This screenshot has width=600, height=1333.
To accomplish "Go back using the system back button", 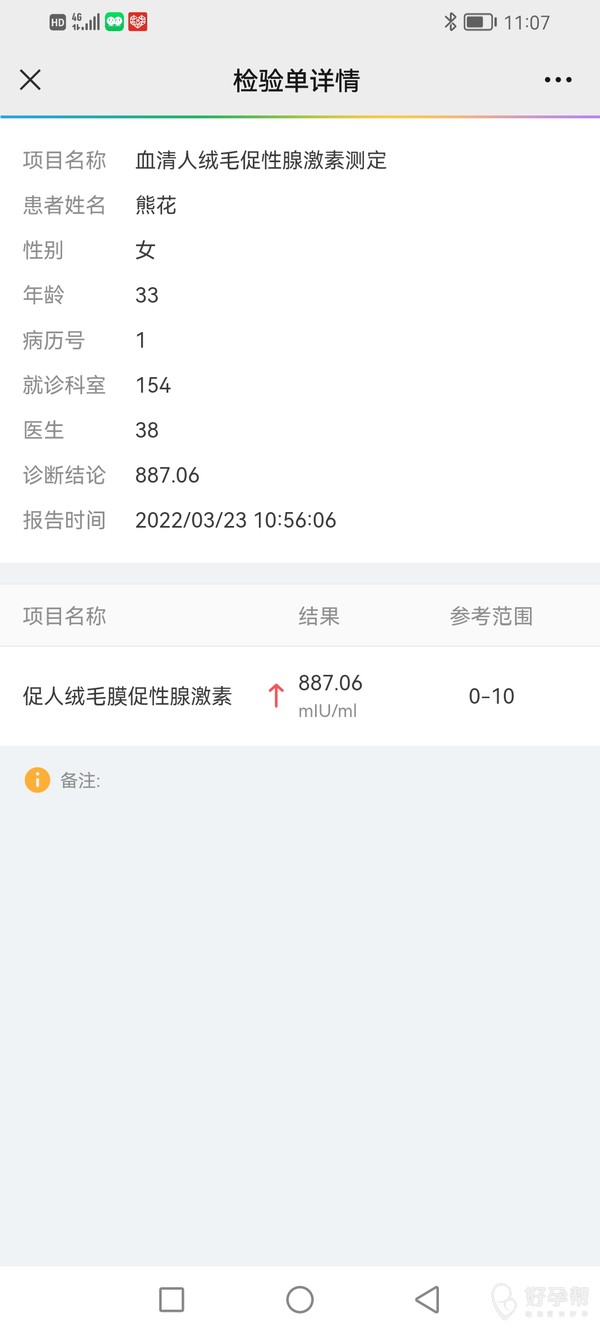I will [x=427, y=1299].
